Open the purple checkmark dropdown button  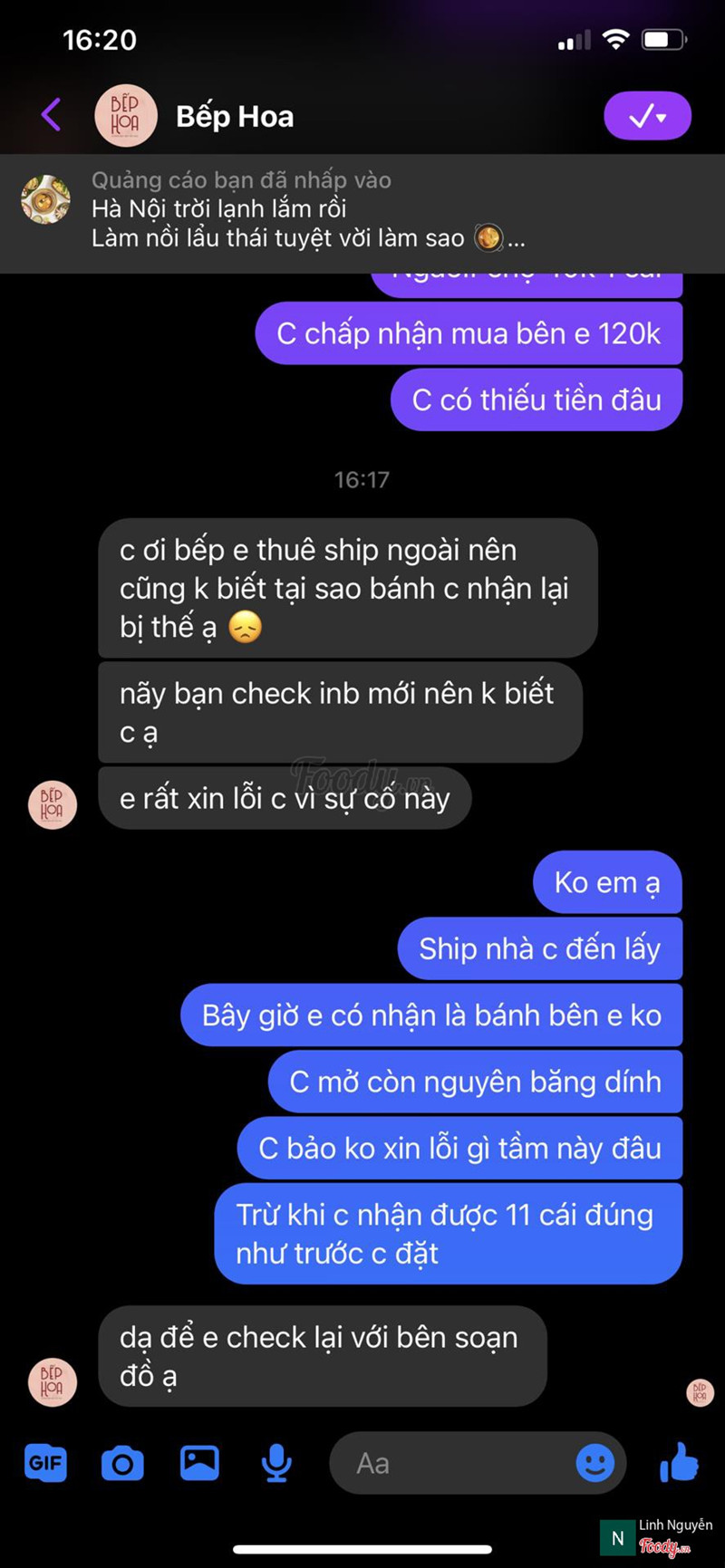pyautogui.click(x=647, y=116)
